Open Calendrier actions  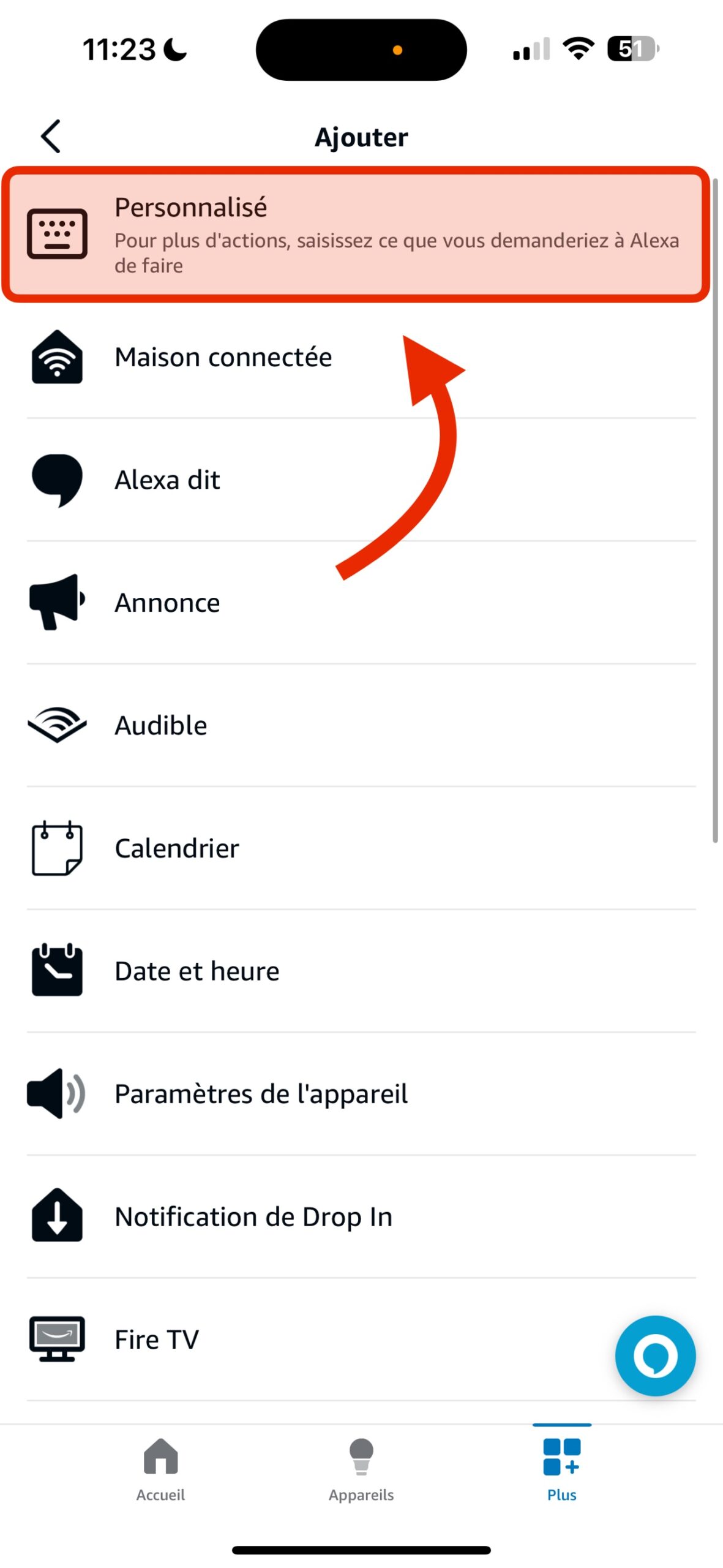[176, 848]
